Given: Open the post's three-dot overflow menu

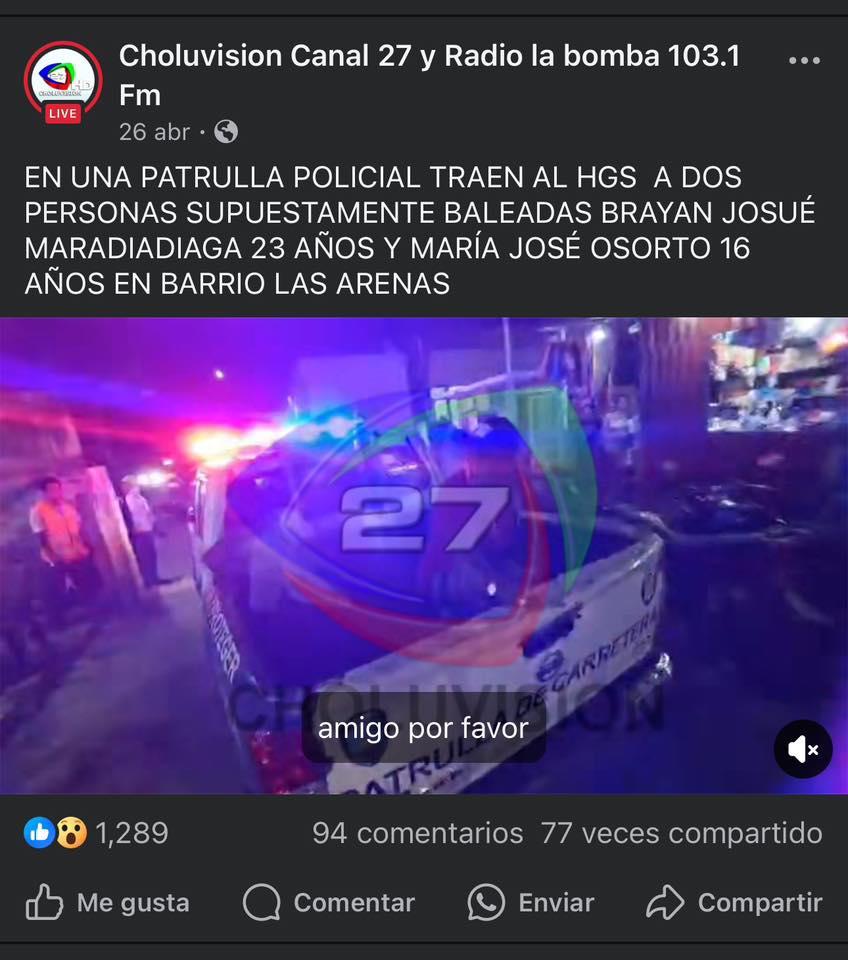Looking at the screenshot, I should 804,61.
